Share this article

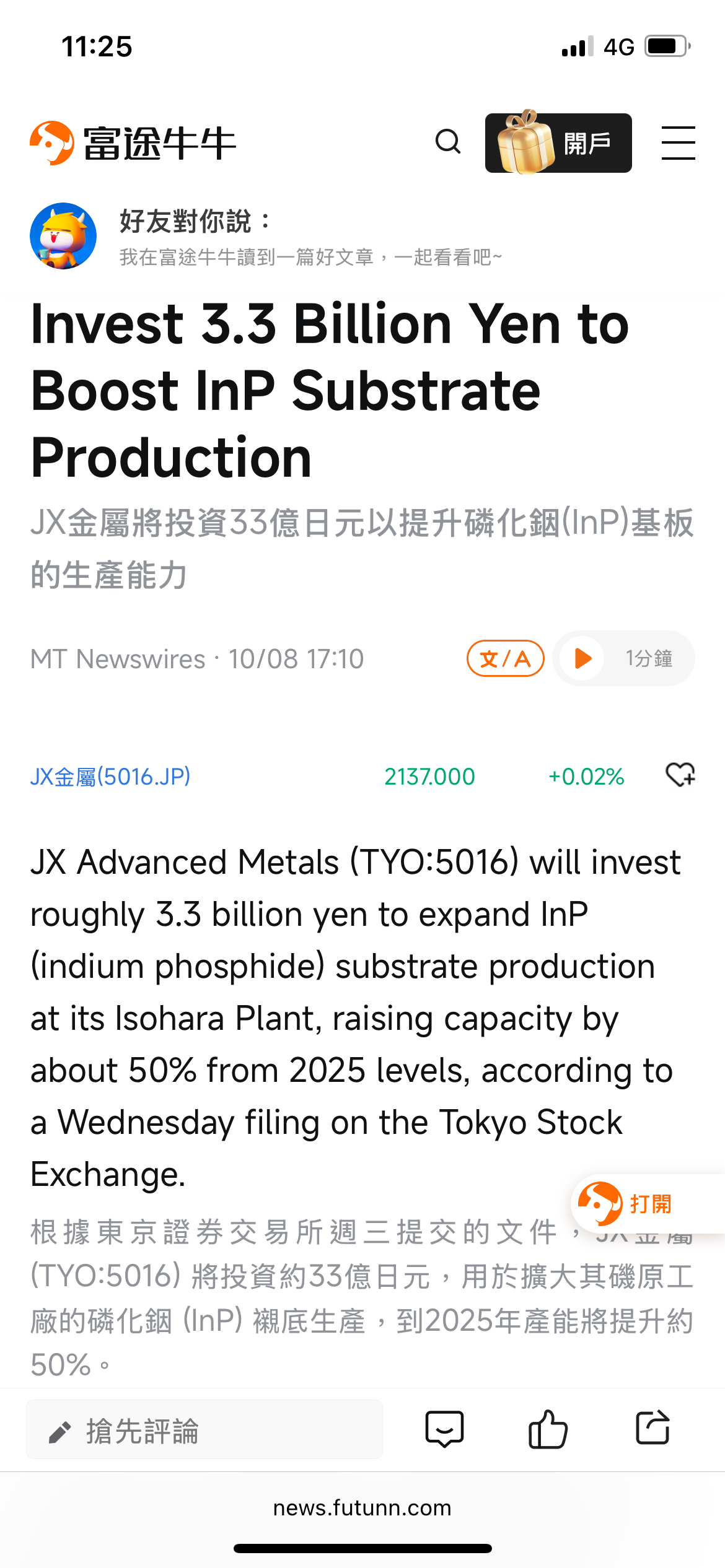(652, 1427)
